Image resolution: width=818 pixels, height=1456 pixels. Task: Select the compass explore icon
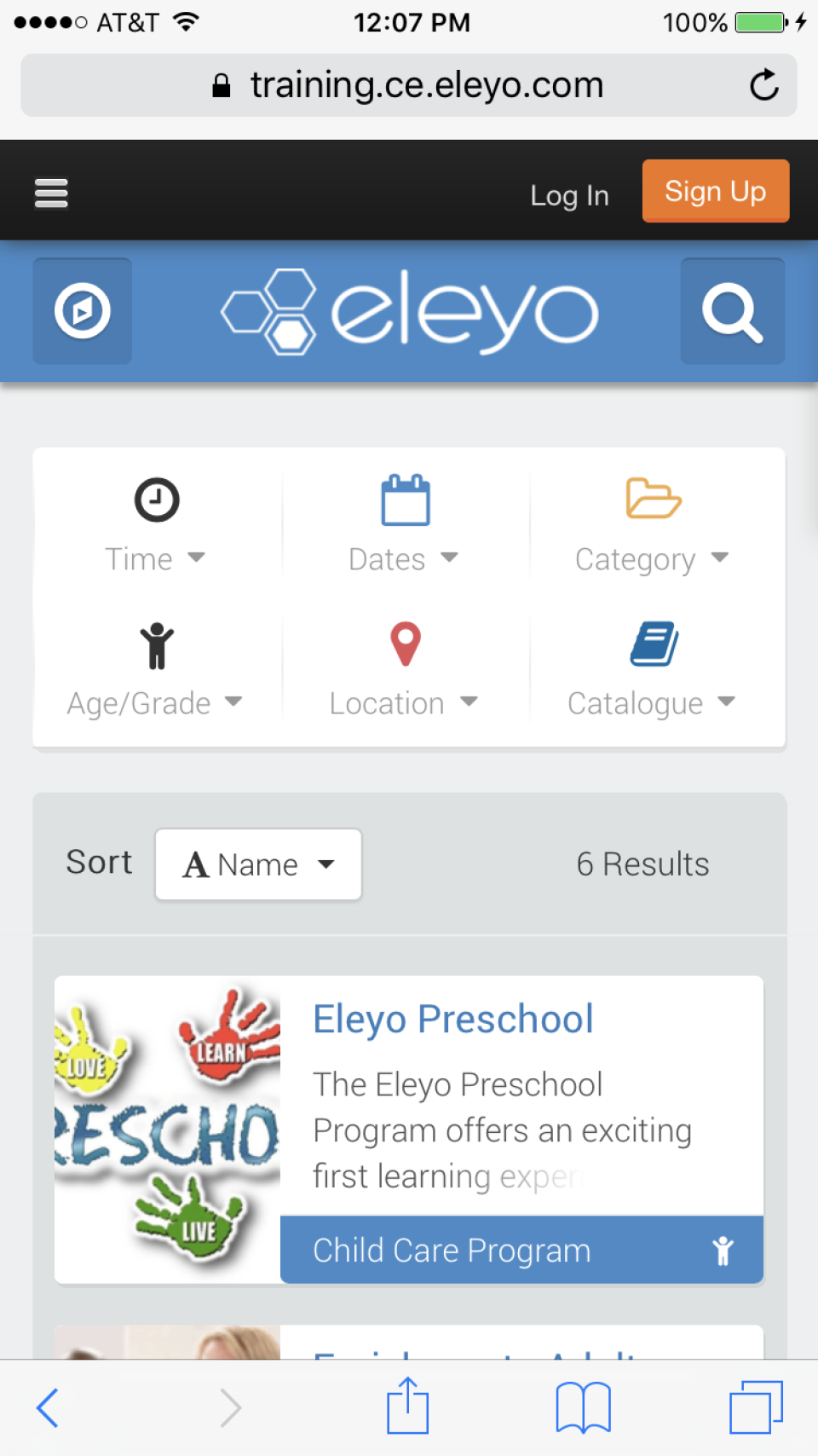click(x=82, y=312)
